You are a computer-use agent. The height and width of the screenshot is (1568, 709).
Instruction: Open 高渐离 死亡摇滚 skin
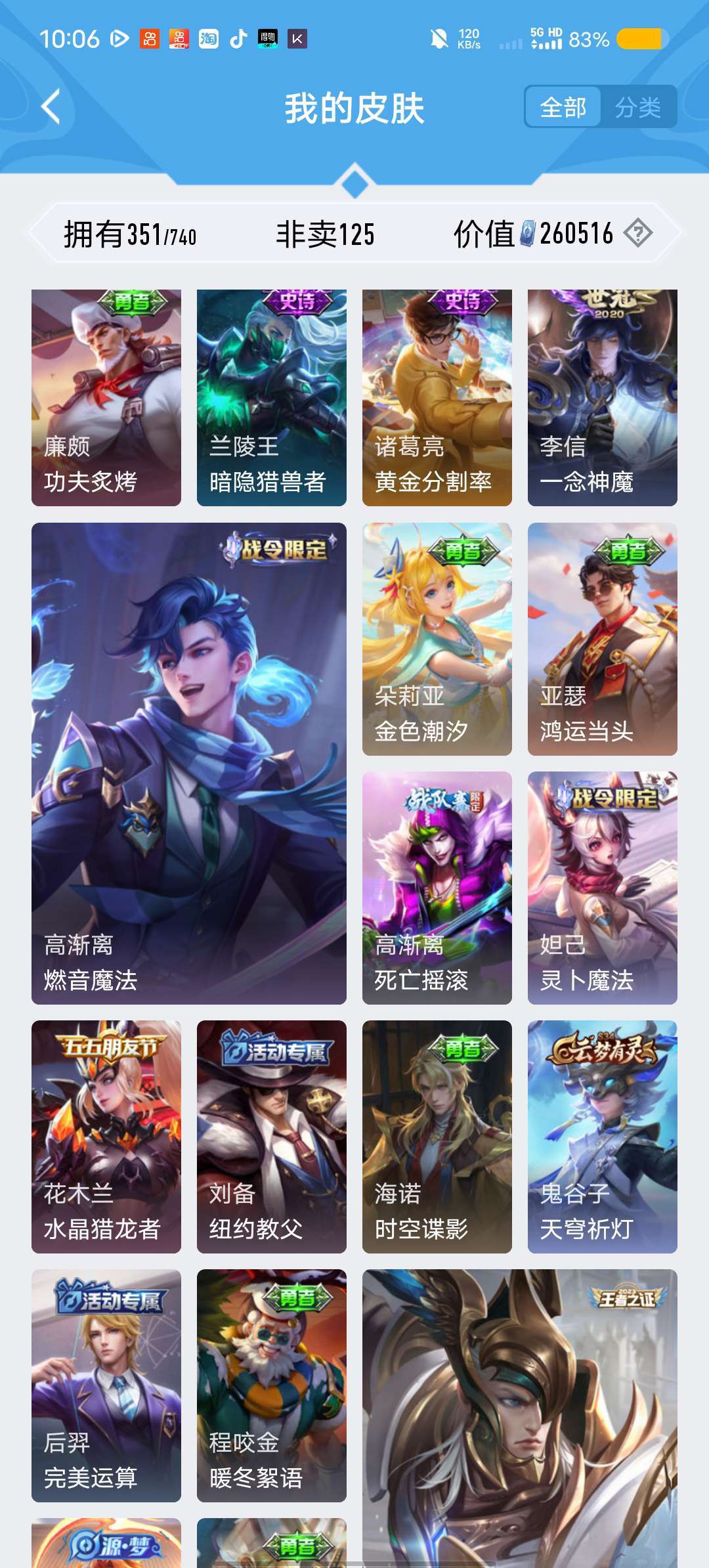click(x=437, y=888)
